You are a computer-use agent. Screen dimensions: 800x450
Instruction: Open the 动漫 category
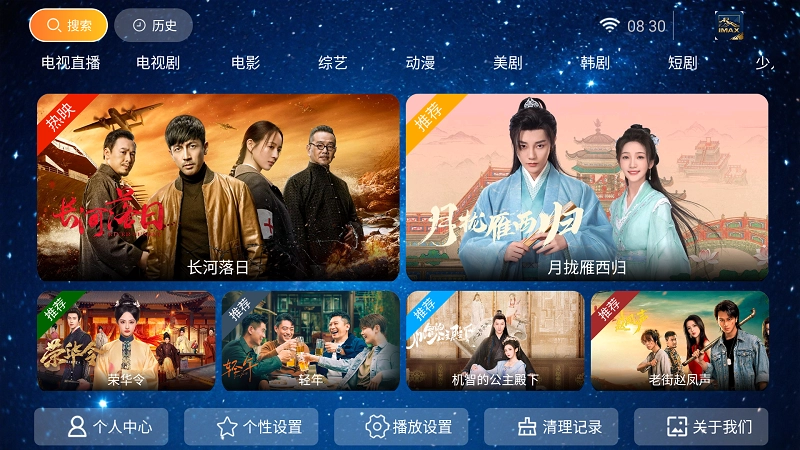click(x=420, y=63)
